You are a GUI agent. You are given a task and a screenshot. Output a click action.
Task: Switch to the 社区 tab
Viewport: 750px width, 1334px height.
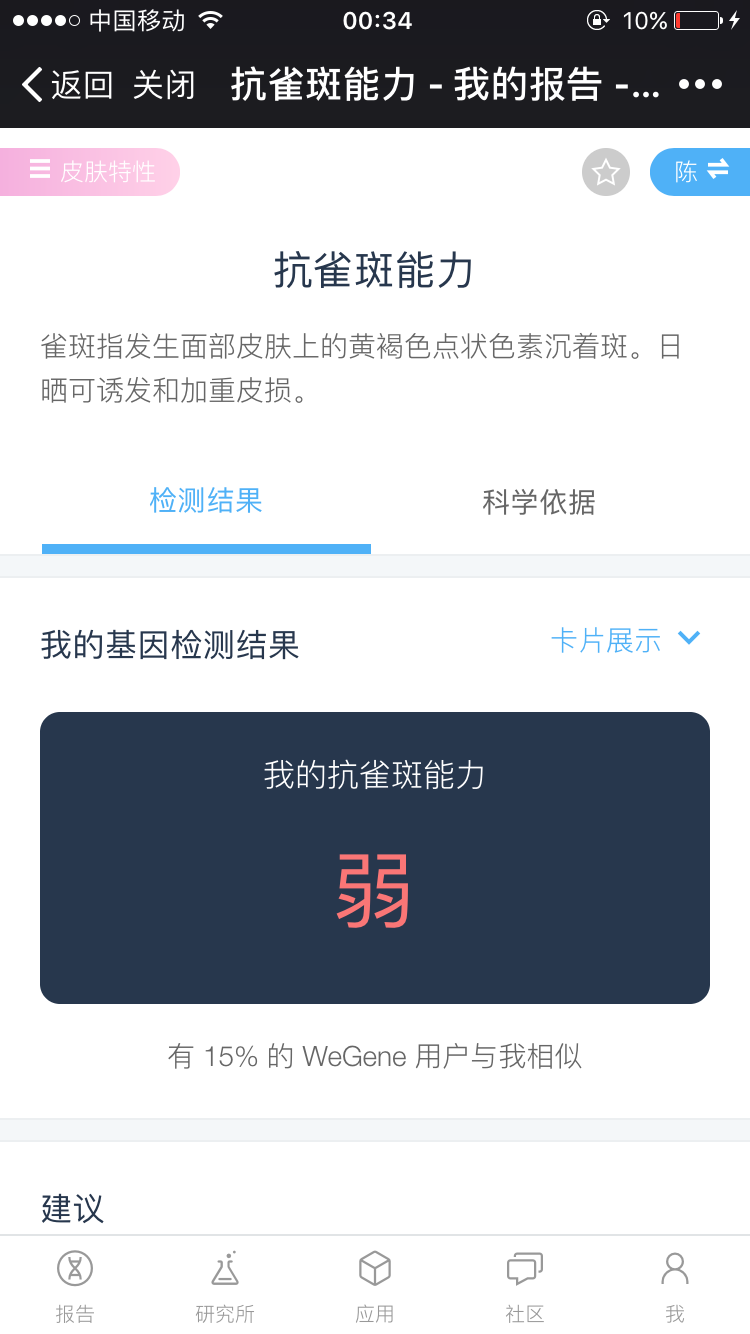point(525,1286)
